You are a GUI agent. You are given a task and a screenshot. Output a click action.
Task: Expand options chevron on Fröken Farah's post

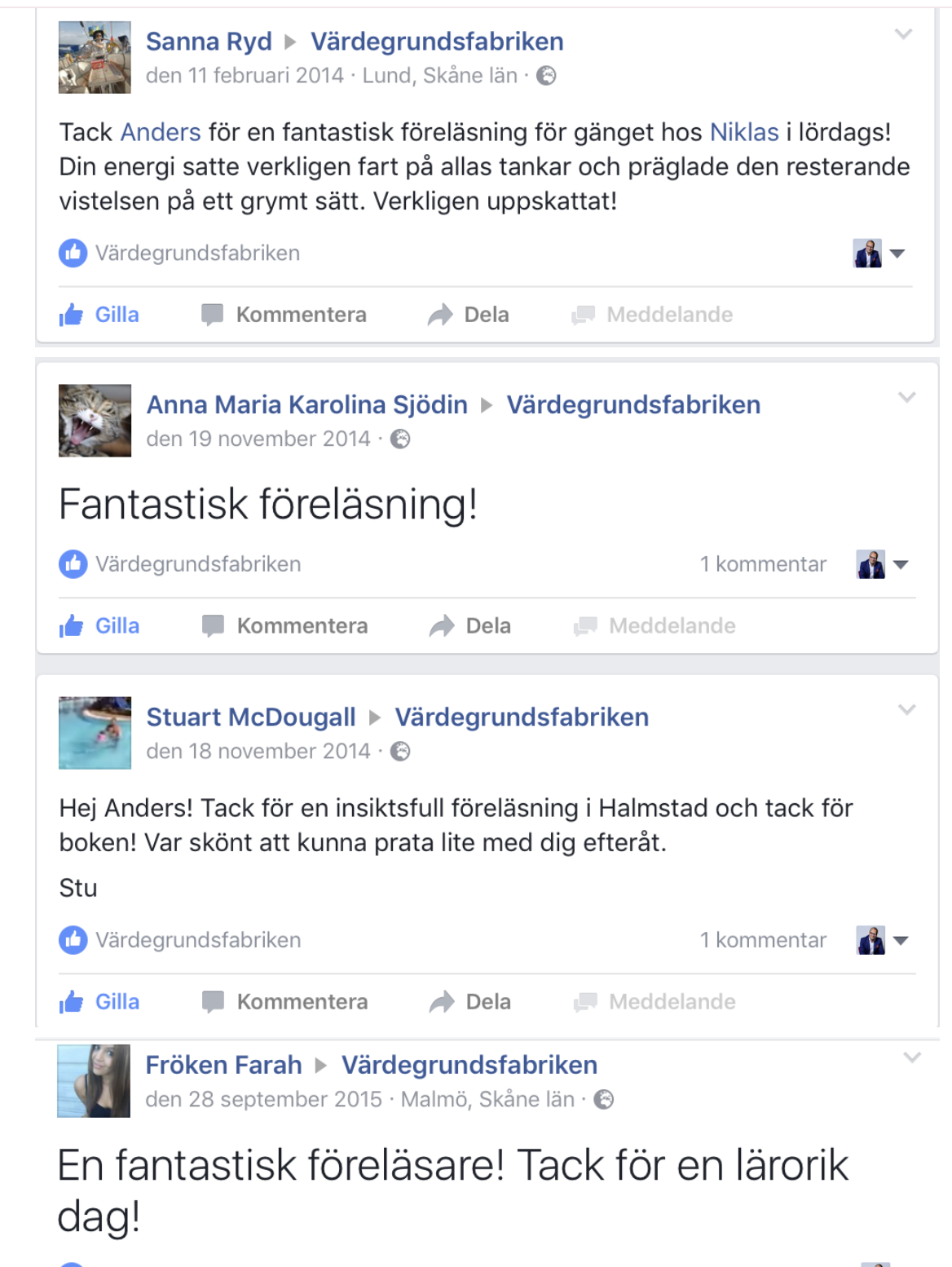pyautogui.click(x=911, y=1058)
